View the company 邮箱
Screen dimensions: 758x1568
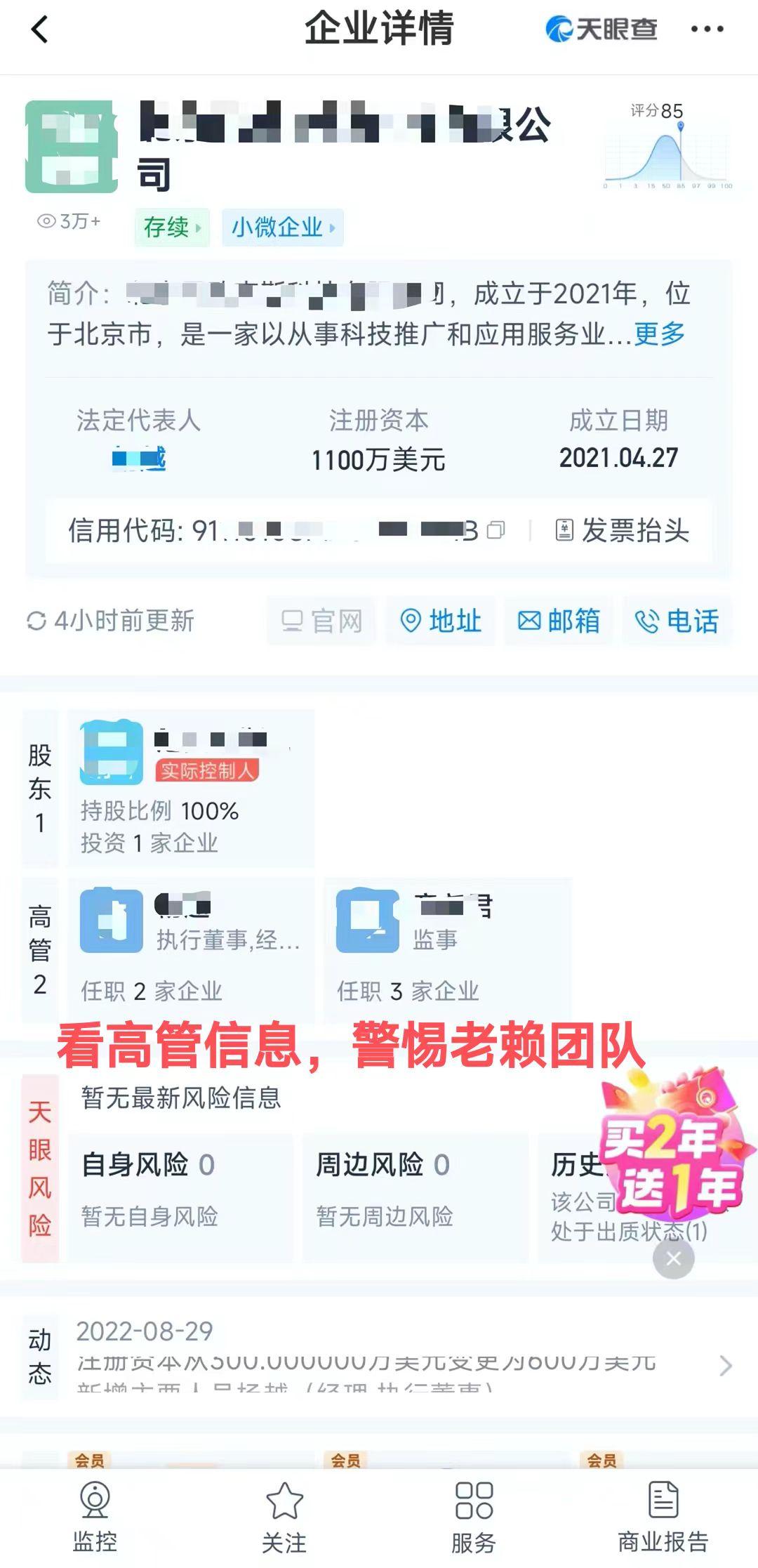pos(559,621)
